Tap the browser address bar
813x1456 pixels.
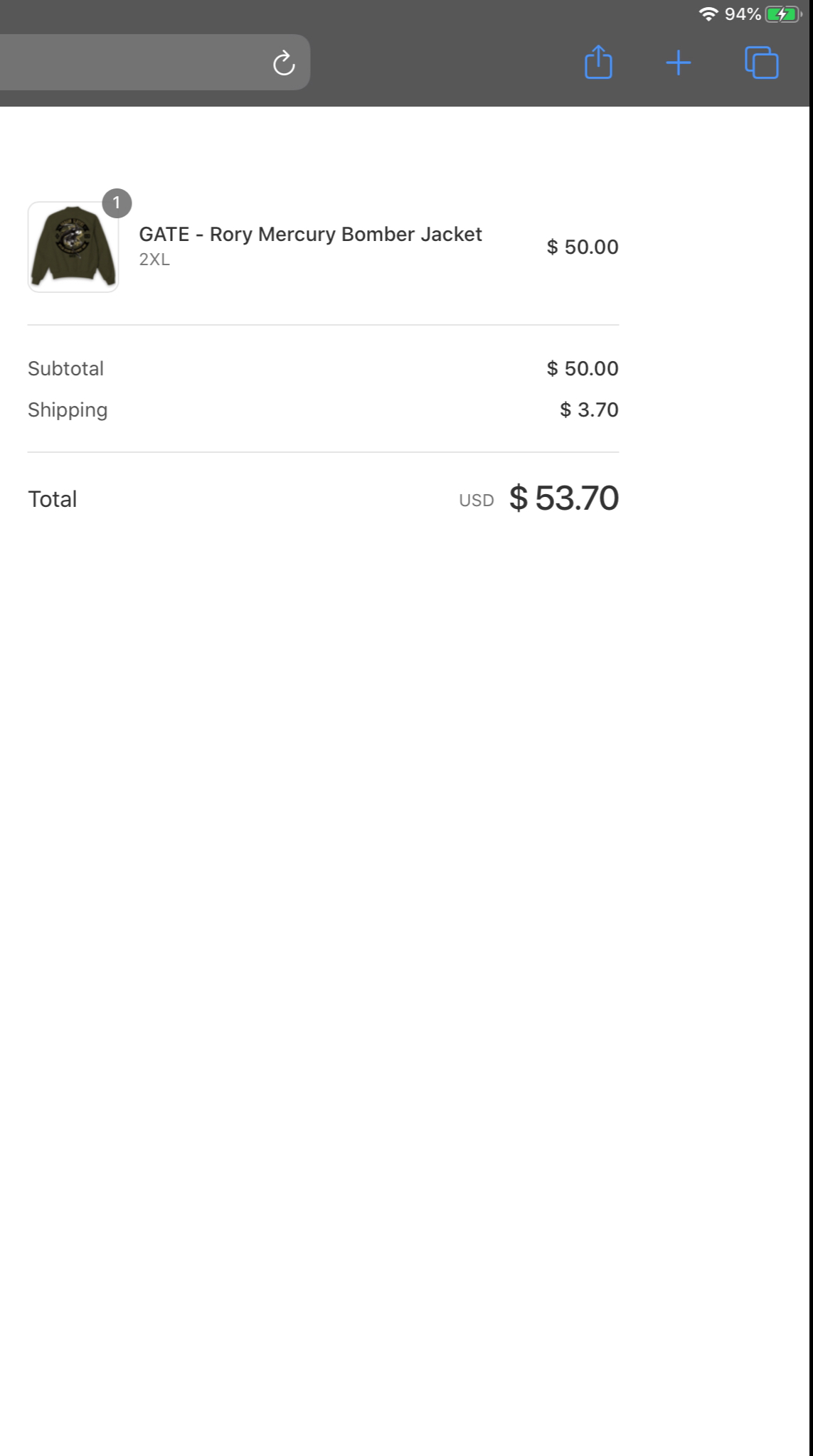click(x=128, y=63)
